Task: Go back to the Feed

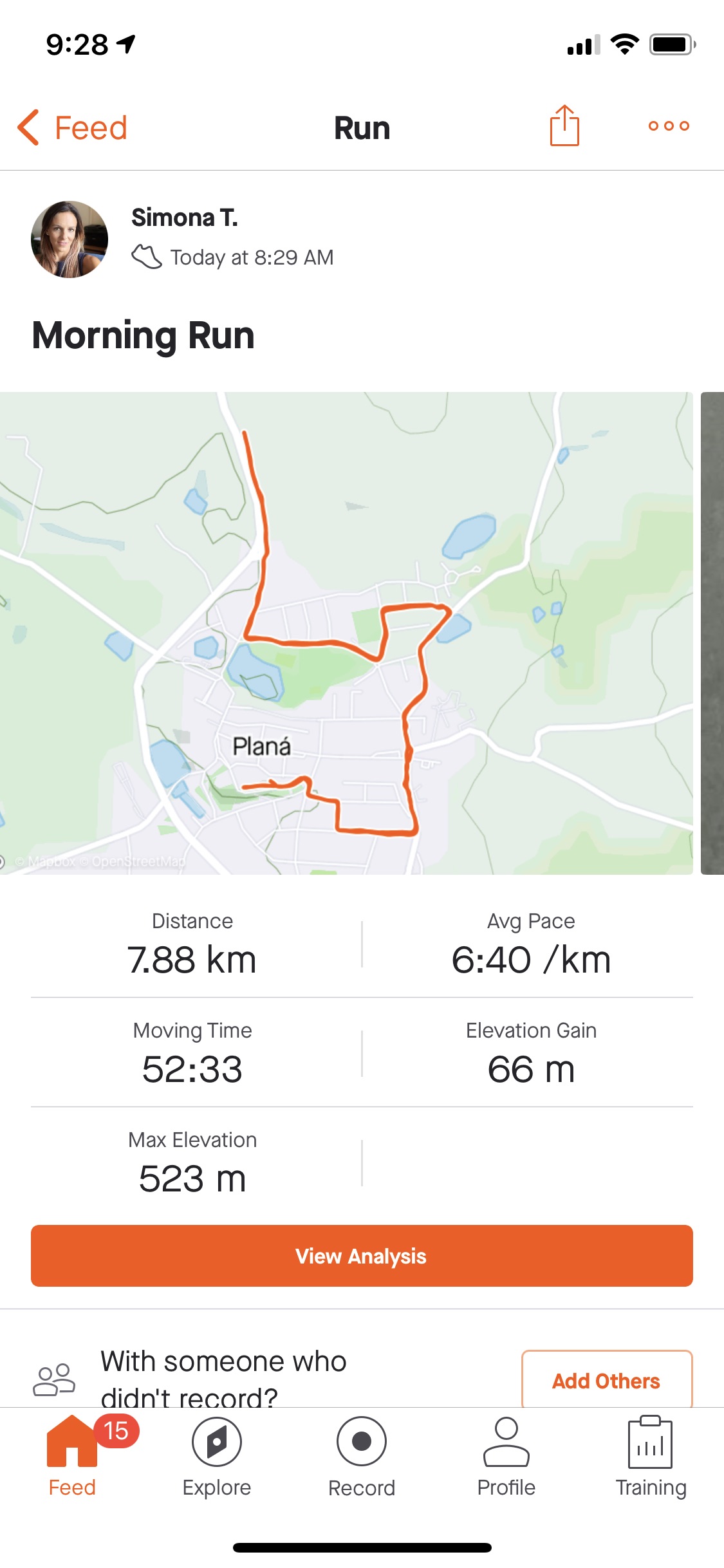Action: tap(72, 127)
